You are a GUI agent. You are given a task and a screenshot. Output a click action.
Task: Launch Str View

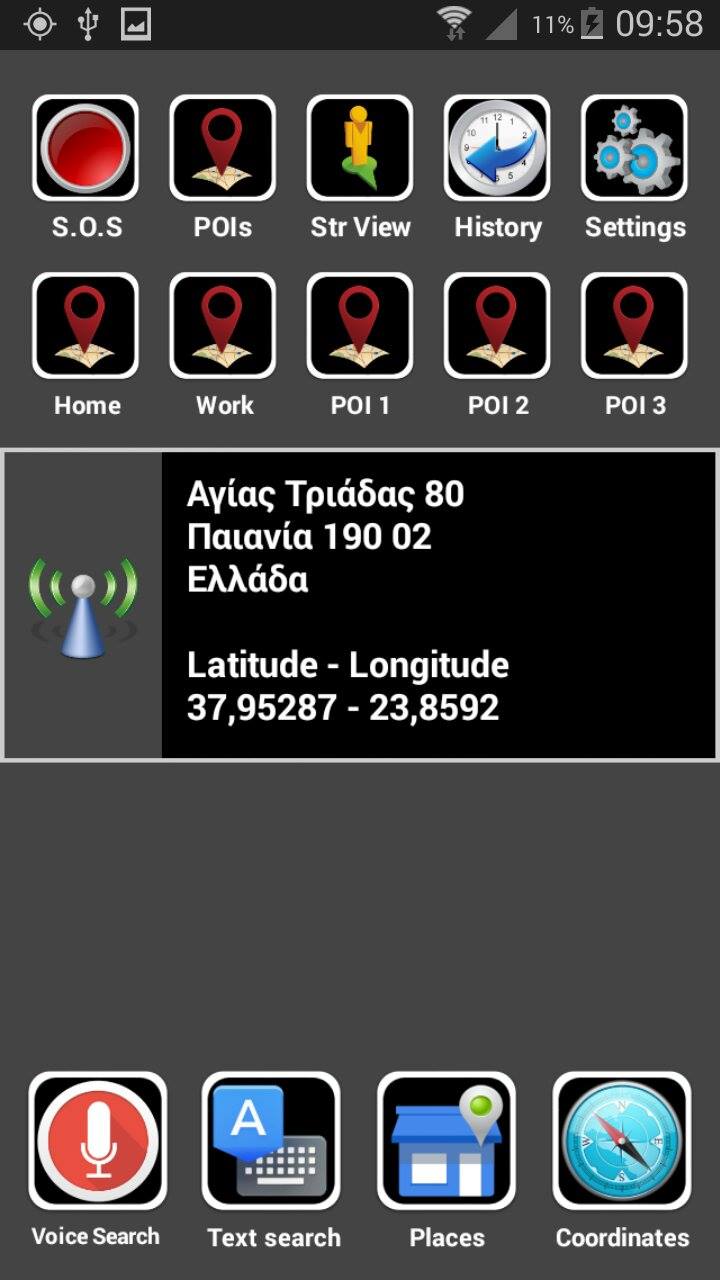pos(360,148)
